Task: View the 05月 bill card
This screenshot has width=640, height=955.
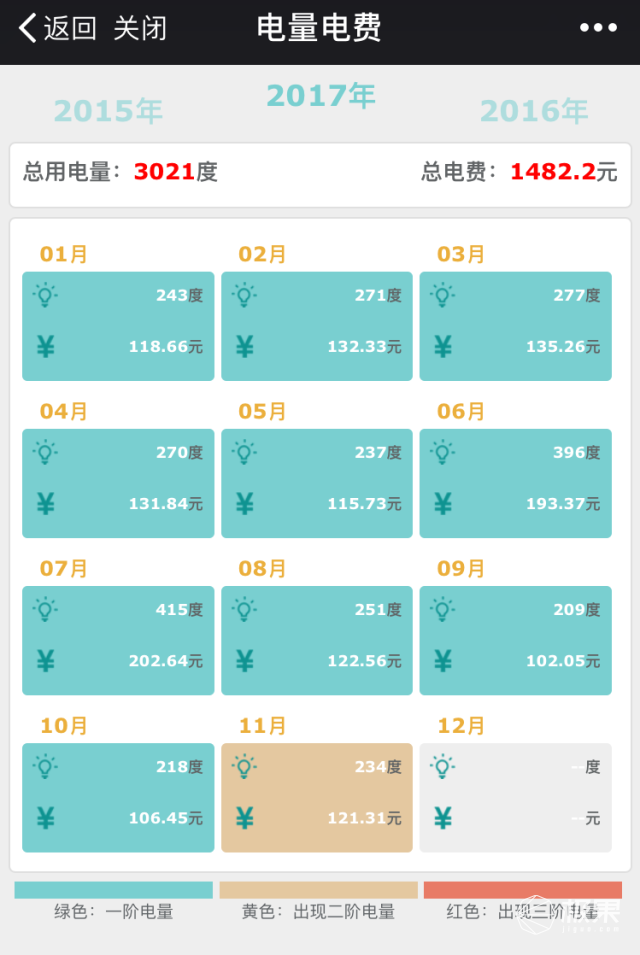Action: [x=316, y=483]
